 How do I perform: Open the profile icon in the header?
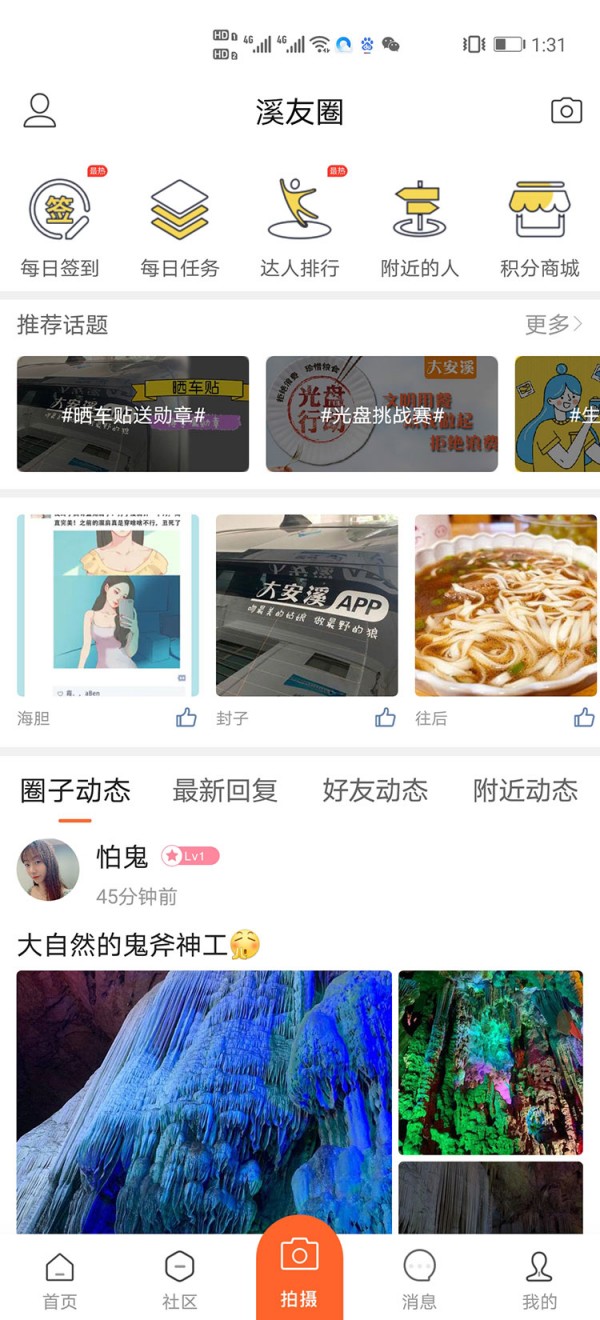click(40, 111)
